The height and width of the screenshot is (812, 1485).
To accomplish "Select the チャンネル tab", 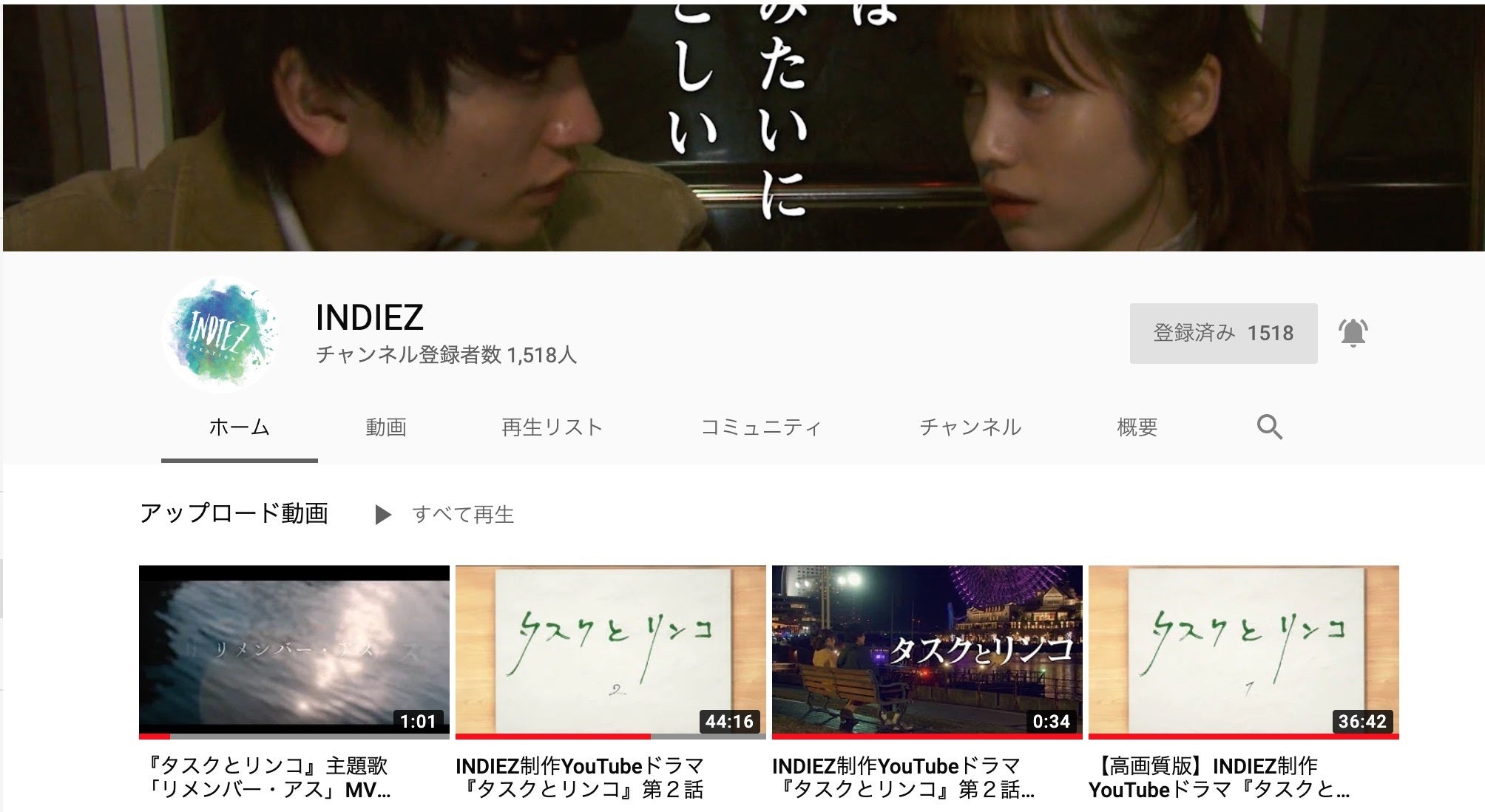I will 970,427.
